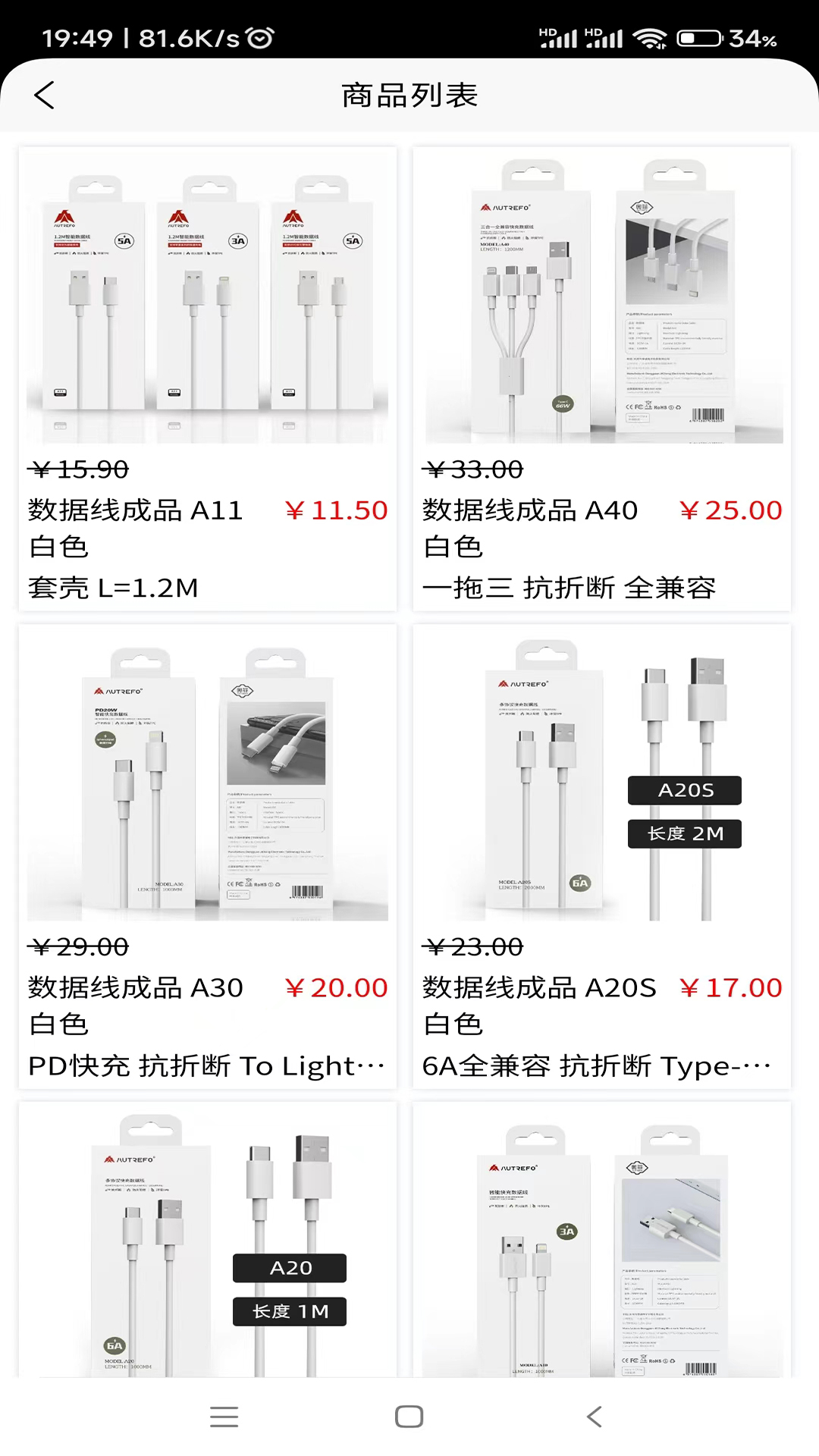Open the system recent apps menu
Screen dimensions: 819x1456
pyautogui.click(x=224, y=1417)
